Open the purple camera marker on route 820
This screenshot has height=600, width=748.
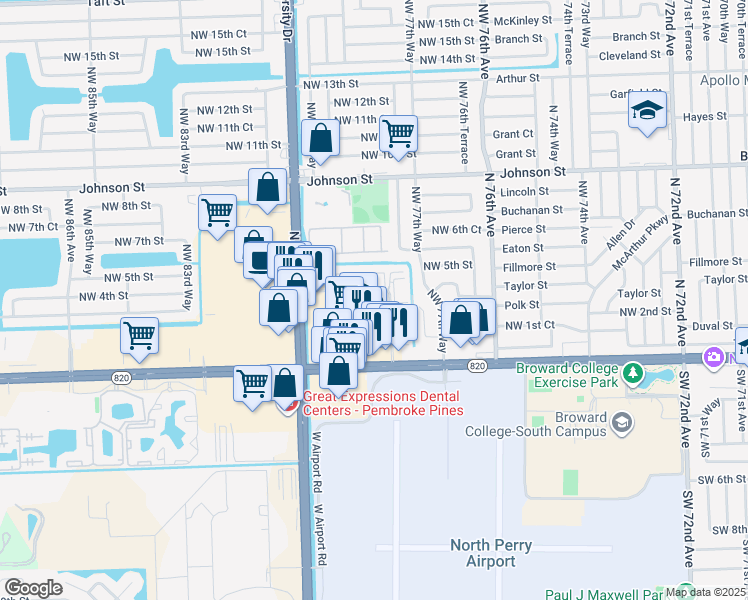click(x=713, y=357)
